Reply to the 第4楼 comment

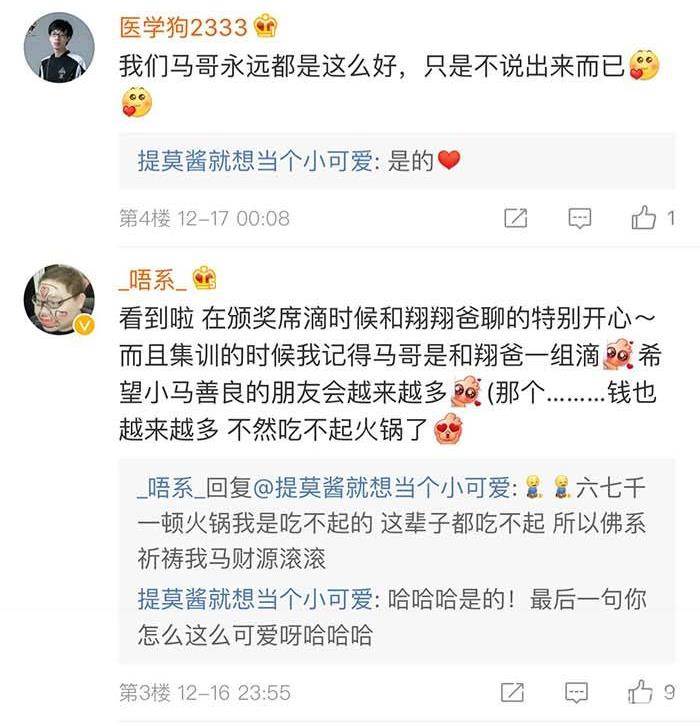click(x=580, y=218)
